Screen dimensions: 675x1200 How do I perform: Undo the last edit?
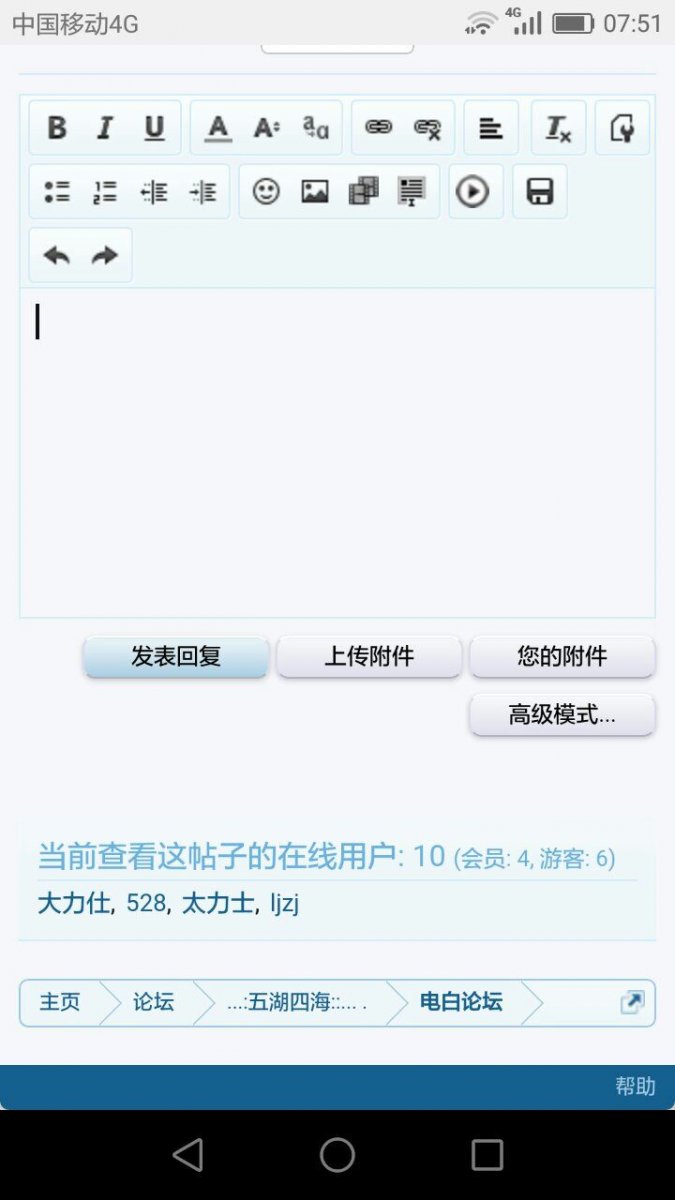[57, 256]
